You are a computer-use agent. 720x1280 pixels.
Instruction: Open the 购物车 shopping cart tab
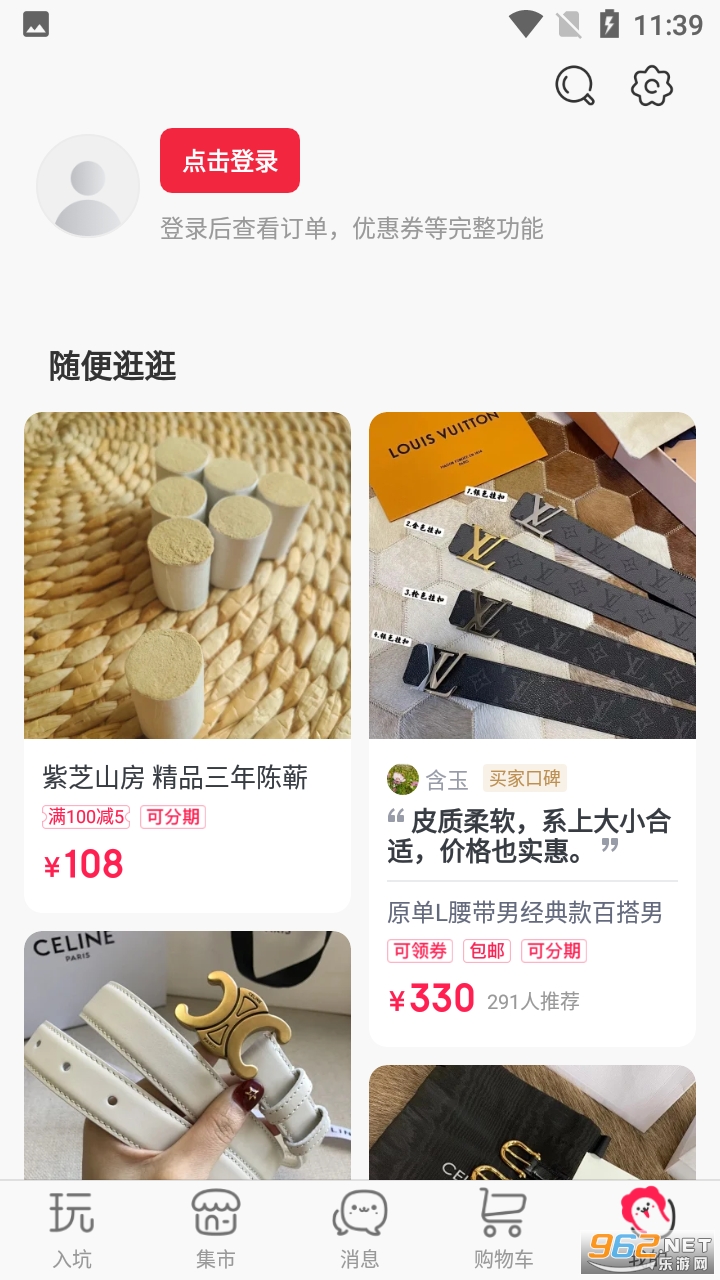(x=504, y=1230)
